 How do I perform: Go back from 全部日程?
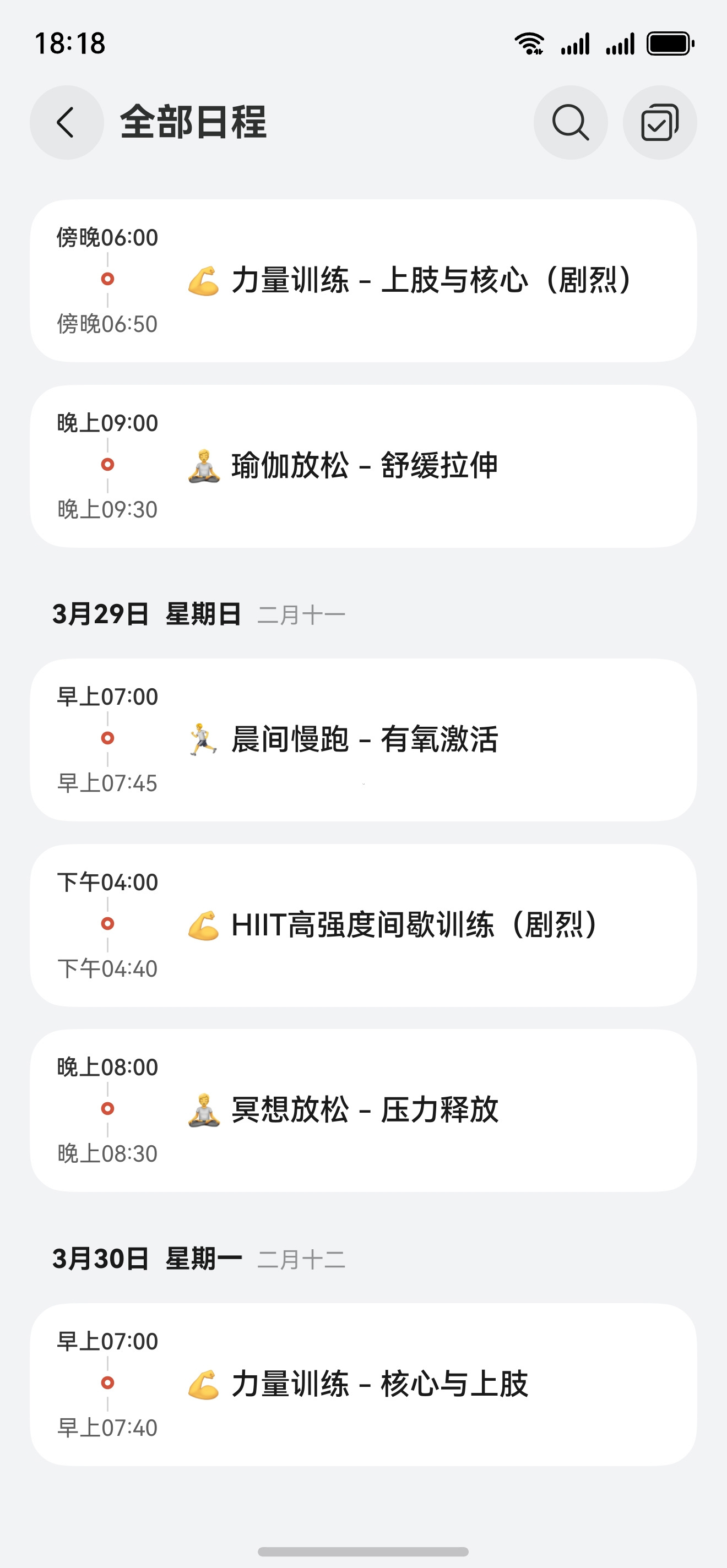click(x=67, y=122)
